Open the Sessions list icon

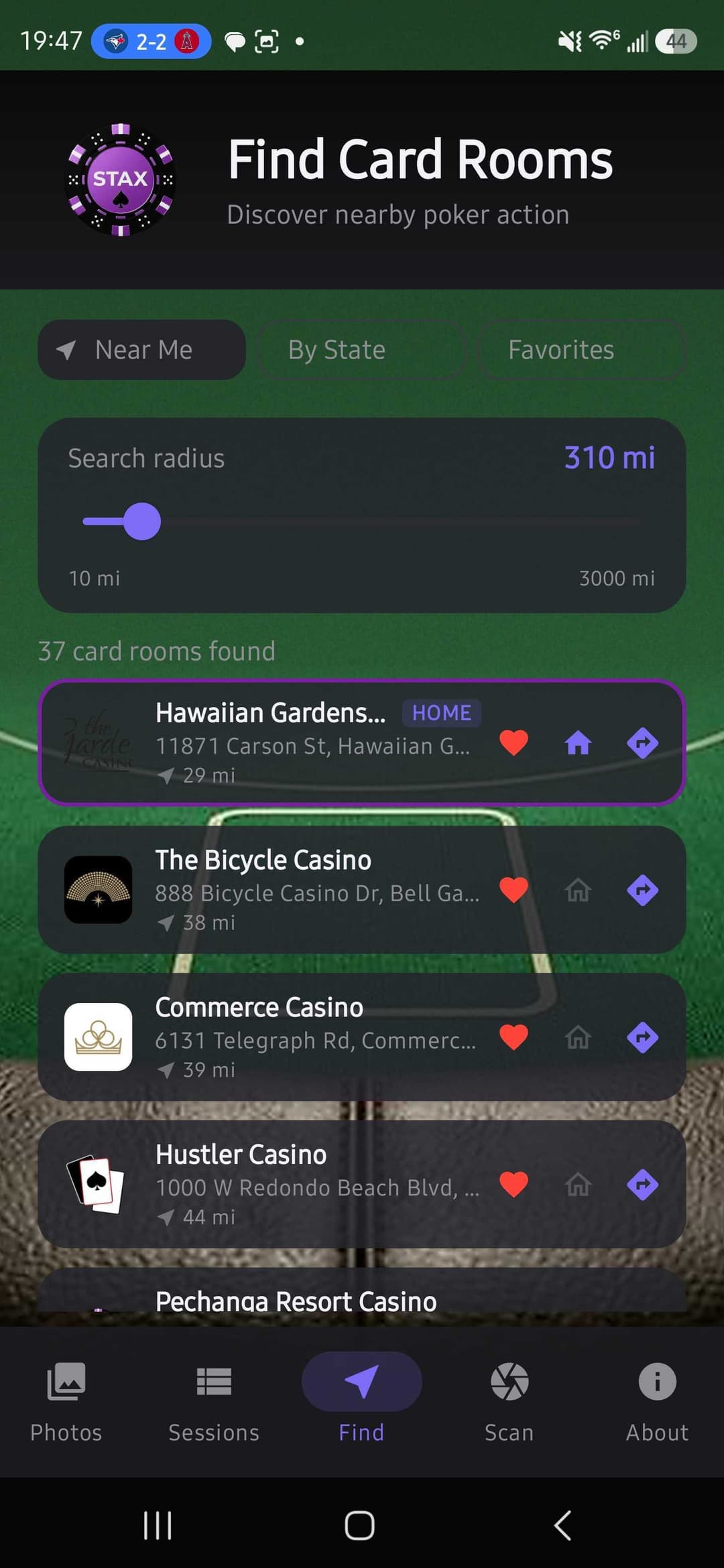[213, 1382]
